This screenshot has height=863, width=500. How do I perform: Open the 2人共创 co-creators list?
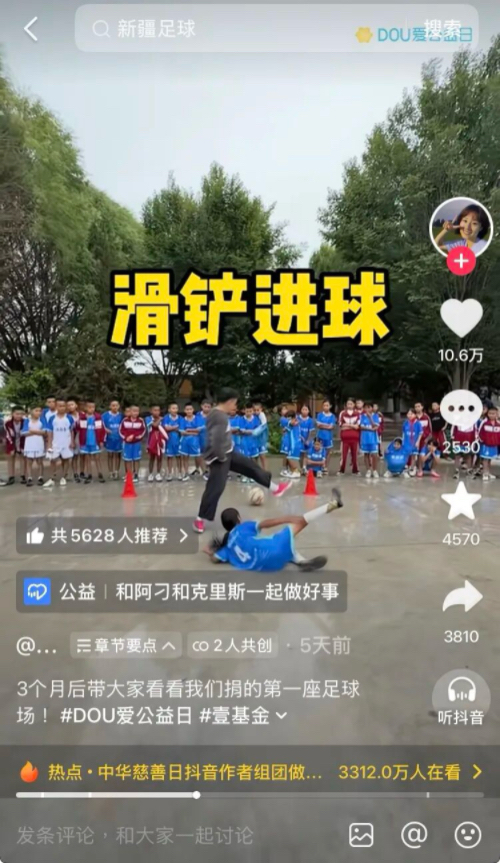click(232, 646)
